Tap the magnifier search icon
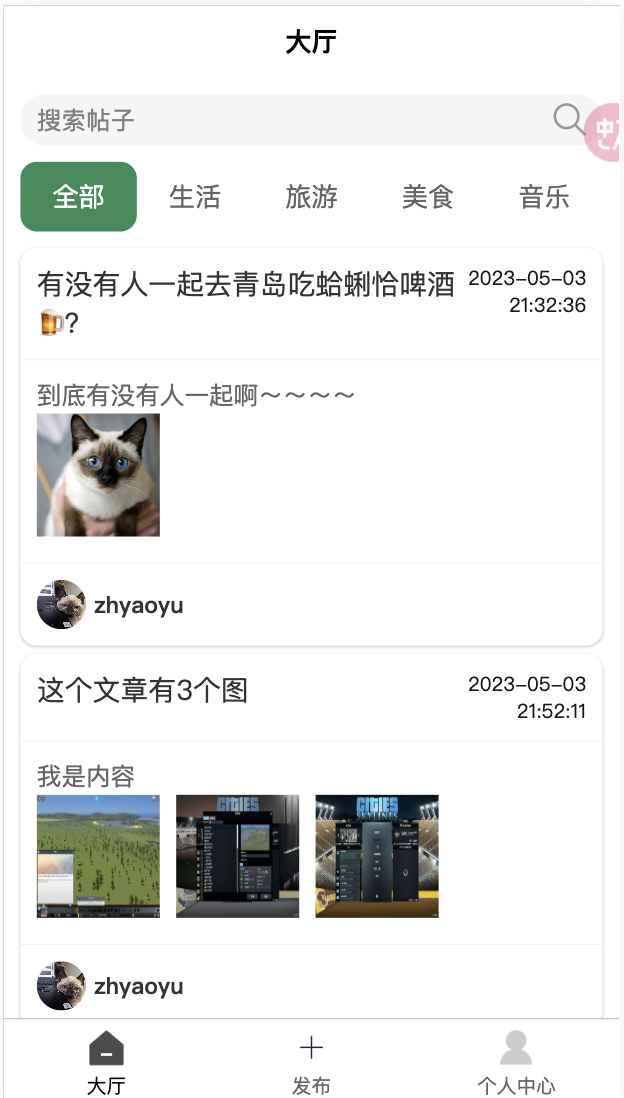624x1098 pixels. (568, 120)
